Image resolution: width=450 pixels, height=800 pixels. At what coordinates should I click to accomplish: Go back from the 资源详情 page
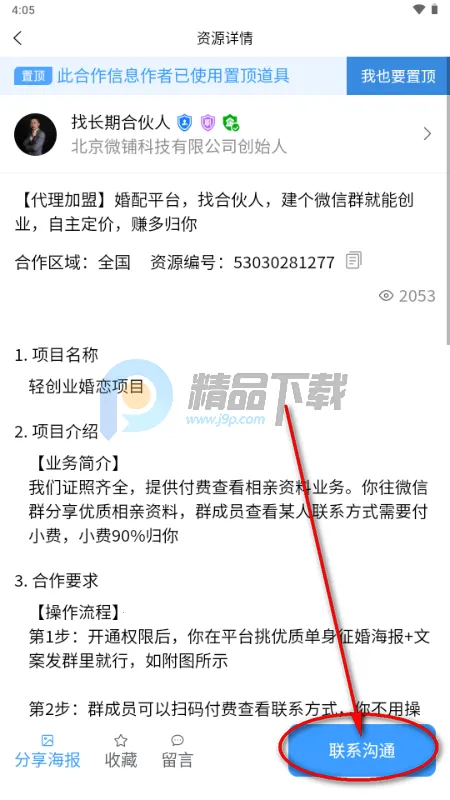coord(18,38)
